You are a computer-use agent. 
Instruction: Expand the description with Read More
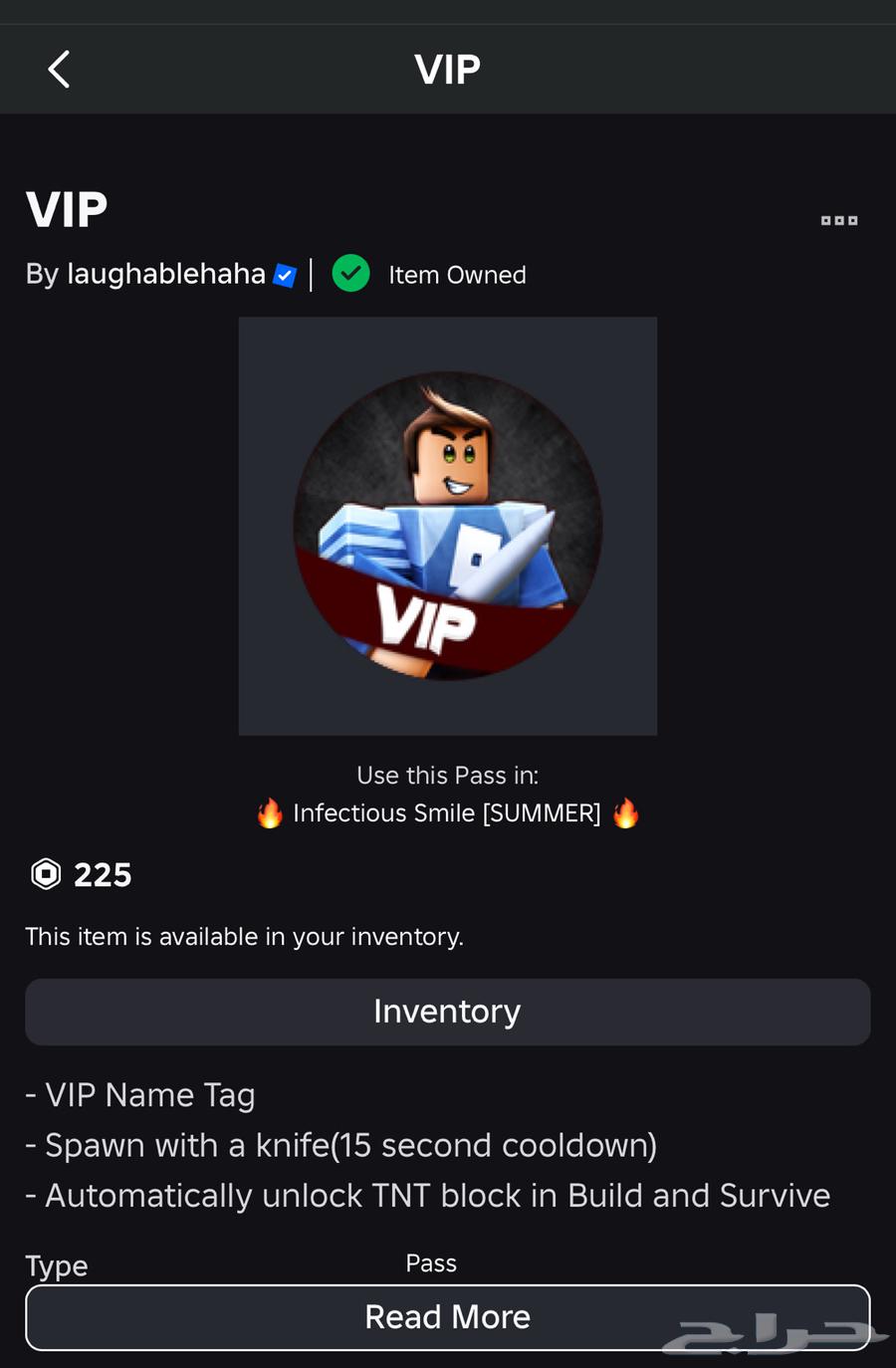pos(448,1317)
